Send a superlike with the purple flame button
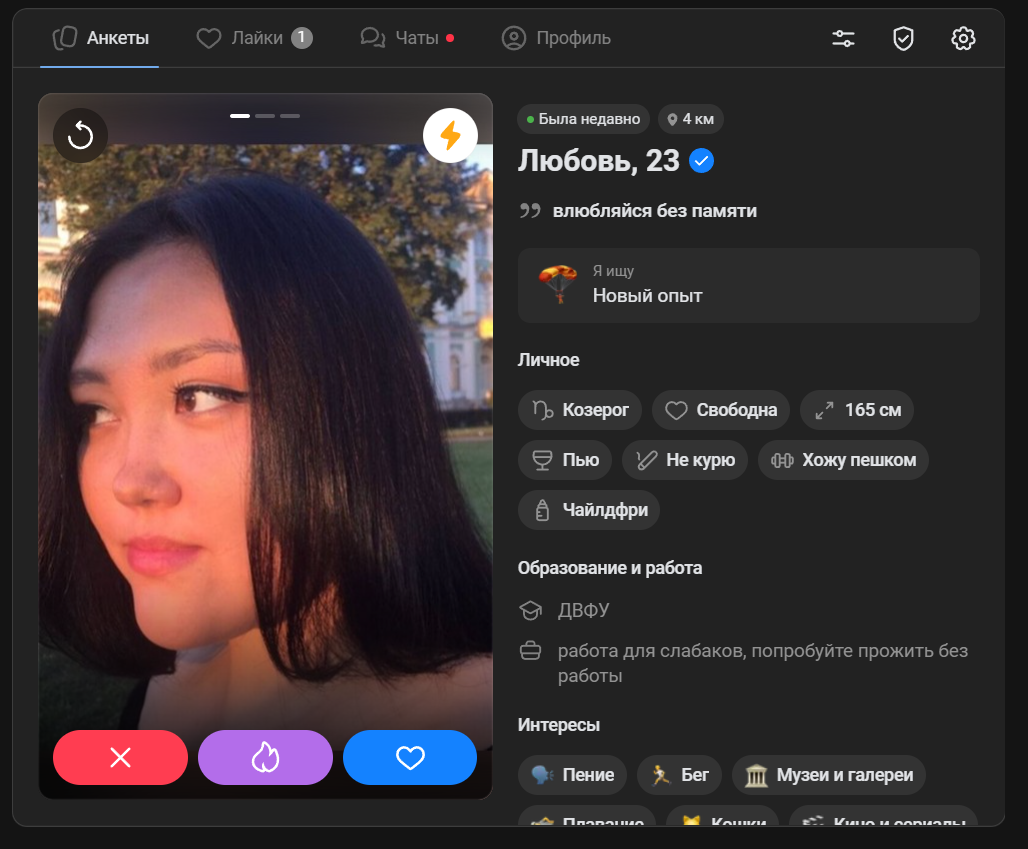 pos(265,758)
